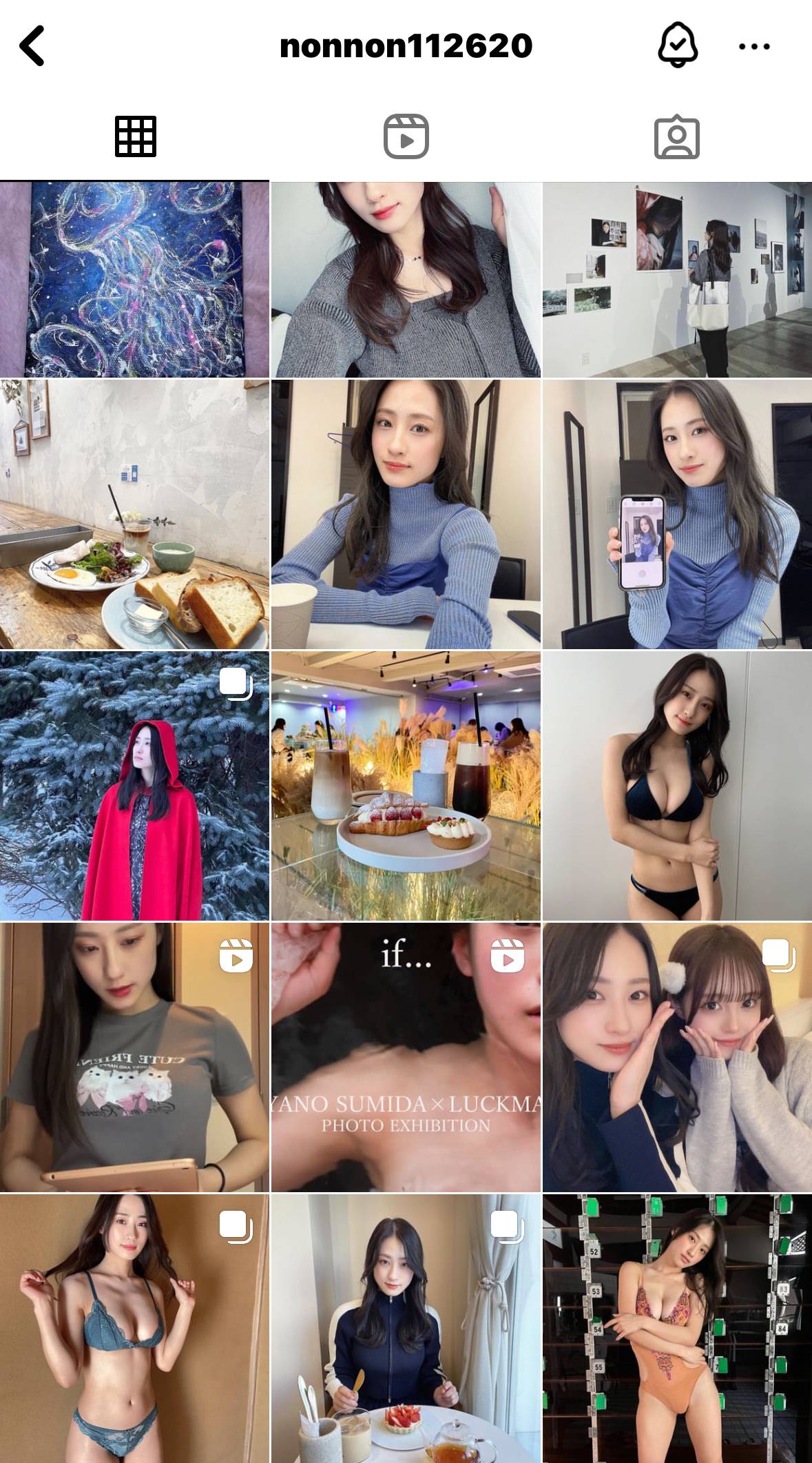This screenshot has height=1463, width=812.
Task: Open the post holding up a phone
Action: pos(677,514)
